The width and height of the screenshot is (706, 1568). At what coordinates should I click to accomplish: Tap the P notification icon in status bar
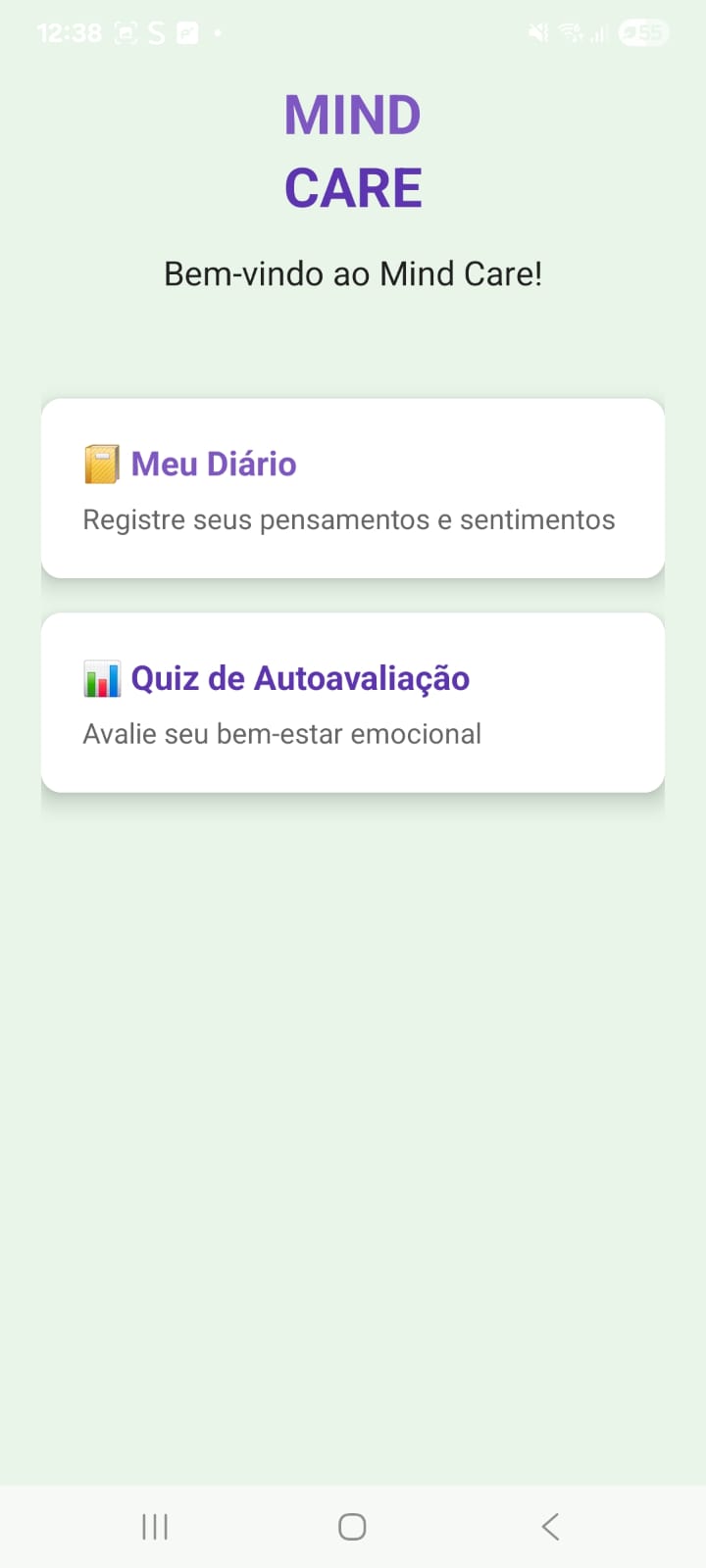(188, 32)
